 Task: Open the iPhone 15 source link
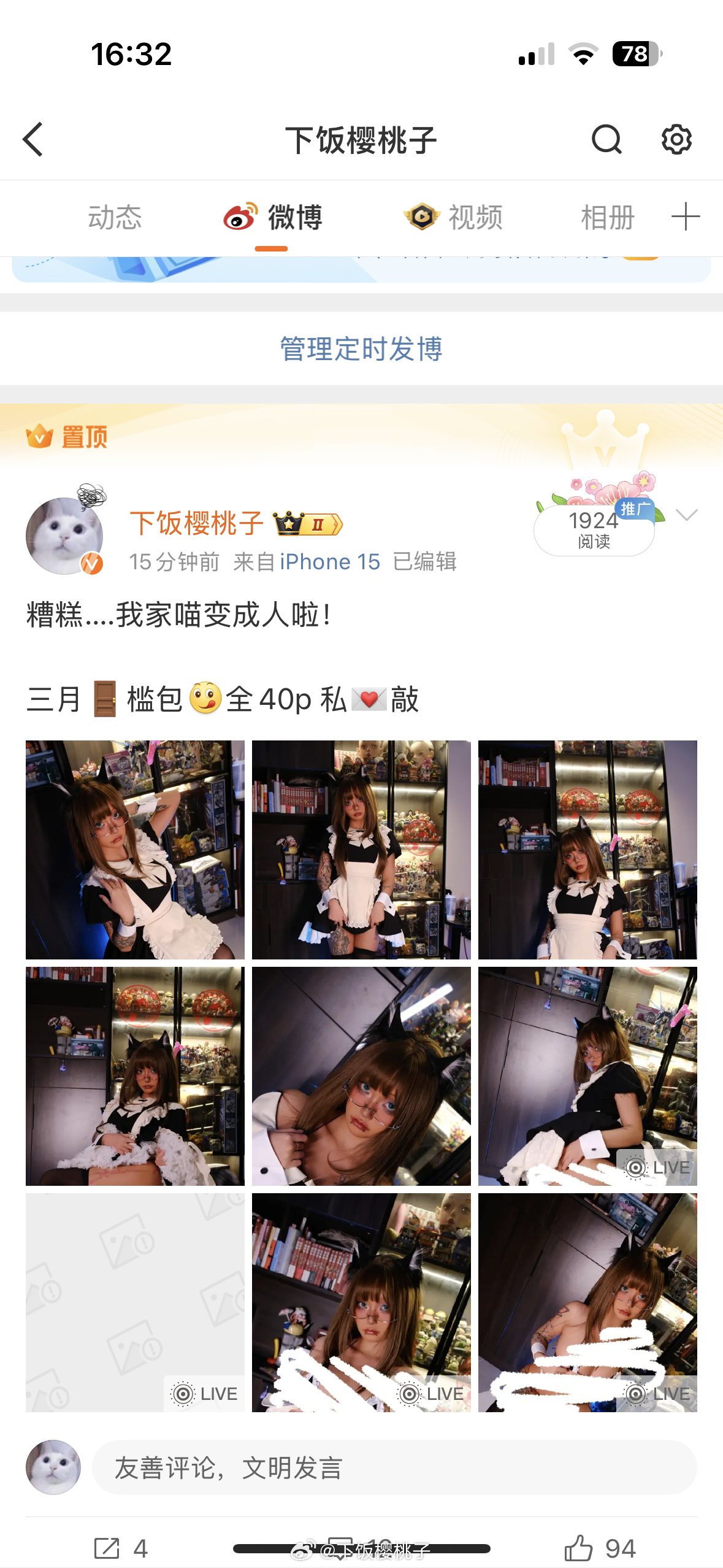point(330,562)
